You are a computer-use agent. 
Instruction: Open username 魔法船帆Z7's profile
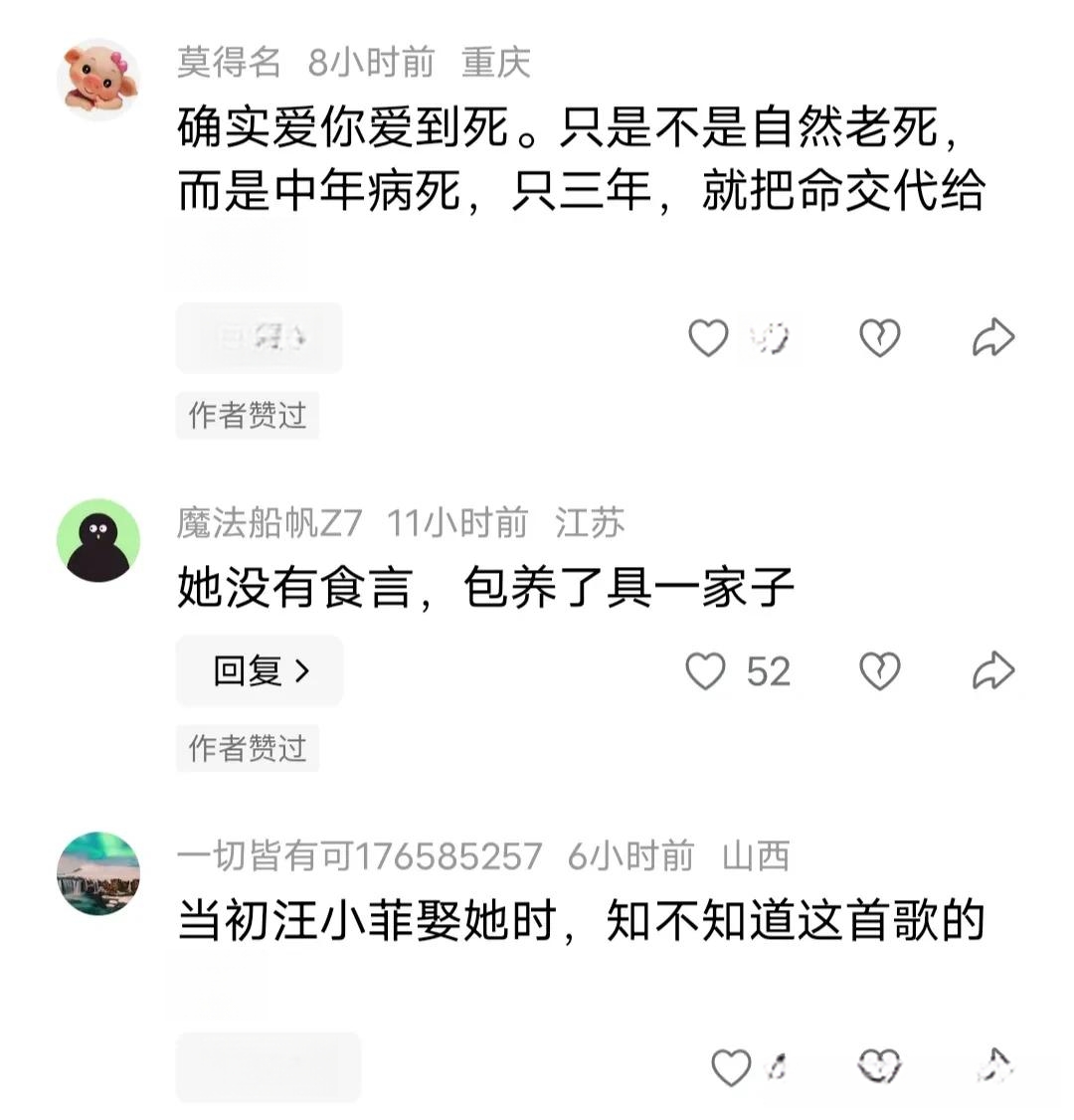click(x=268, y=522)
